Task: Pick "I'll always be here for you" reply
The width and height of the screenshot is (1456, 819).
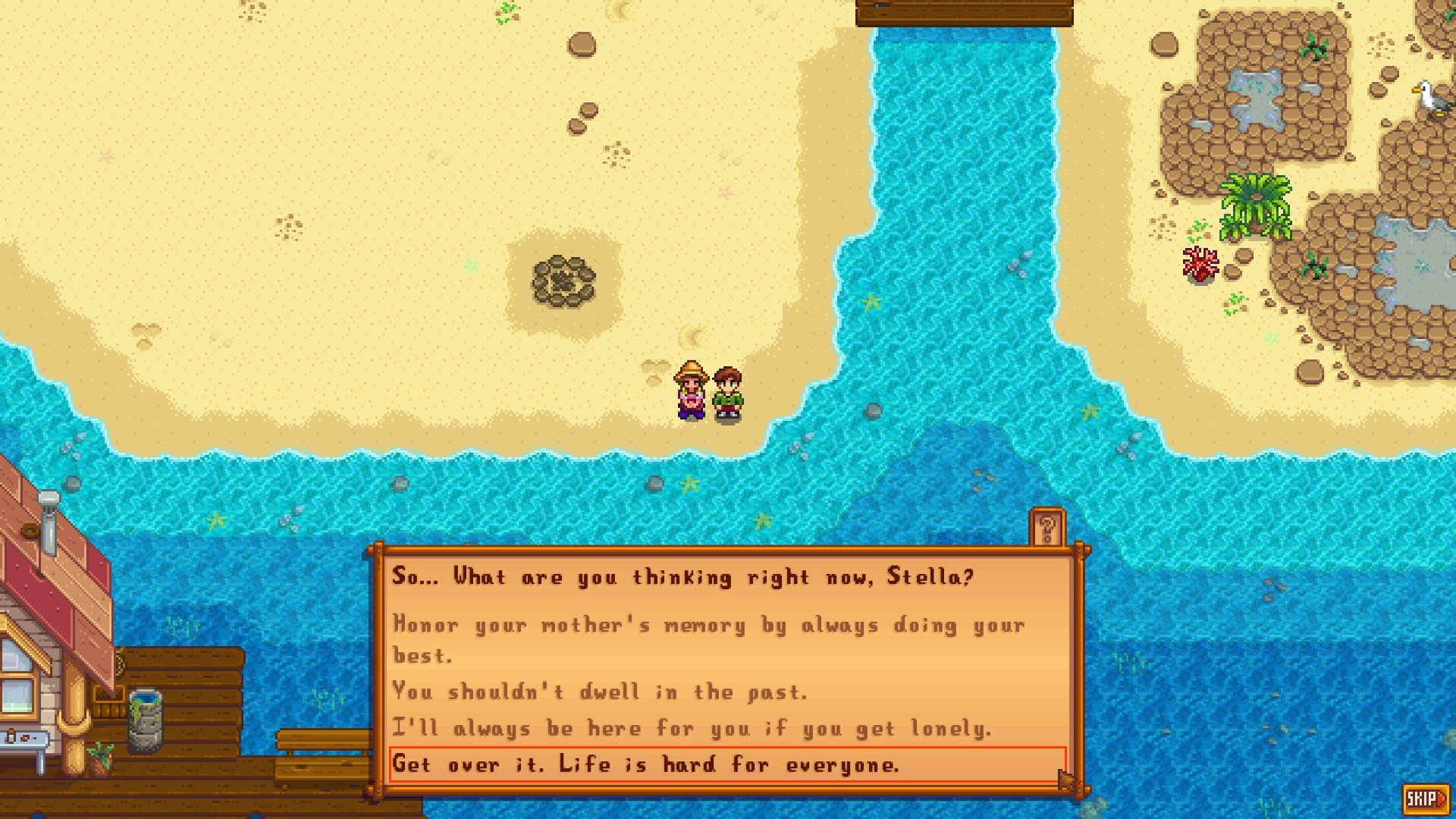Action: (x=692, y=729)
